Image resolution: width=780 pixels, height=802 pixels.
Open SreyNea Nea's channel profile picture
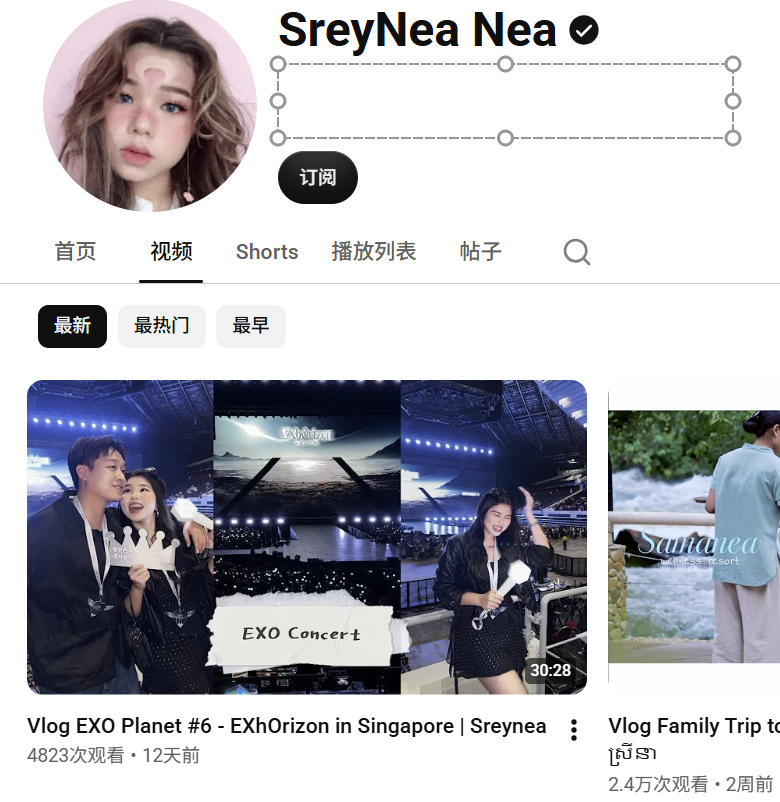click(150, 105)
